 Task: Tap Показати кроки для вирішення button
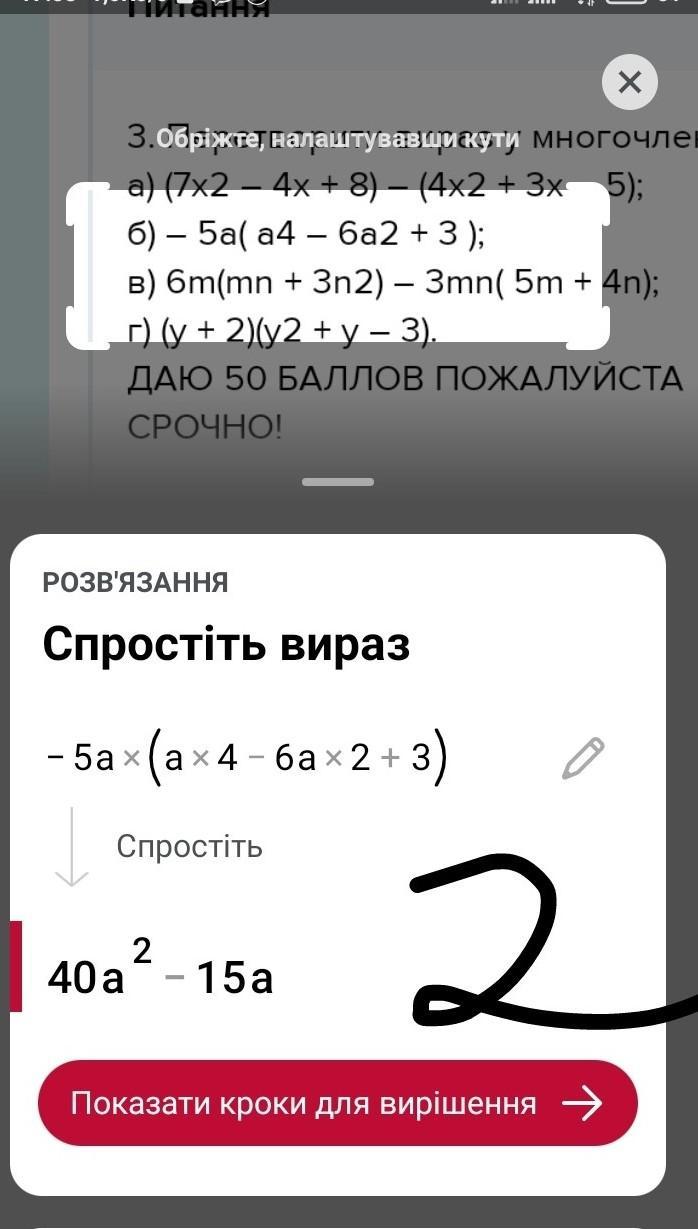click(x=337, y=1103)
